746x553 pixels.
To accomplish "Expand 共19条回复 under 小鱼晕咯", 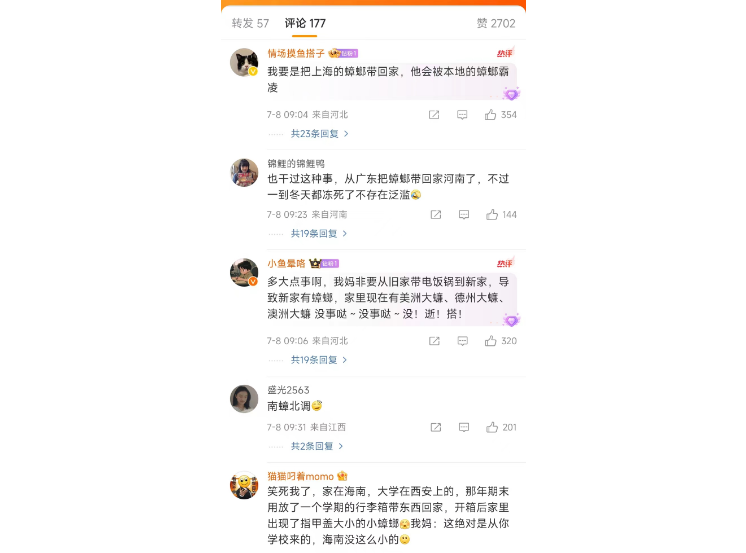I will point(319,359).
